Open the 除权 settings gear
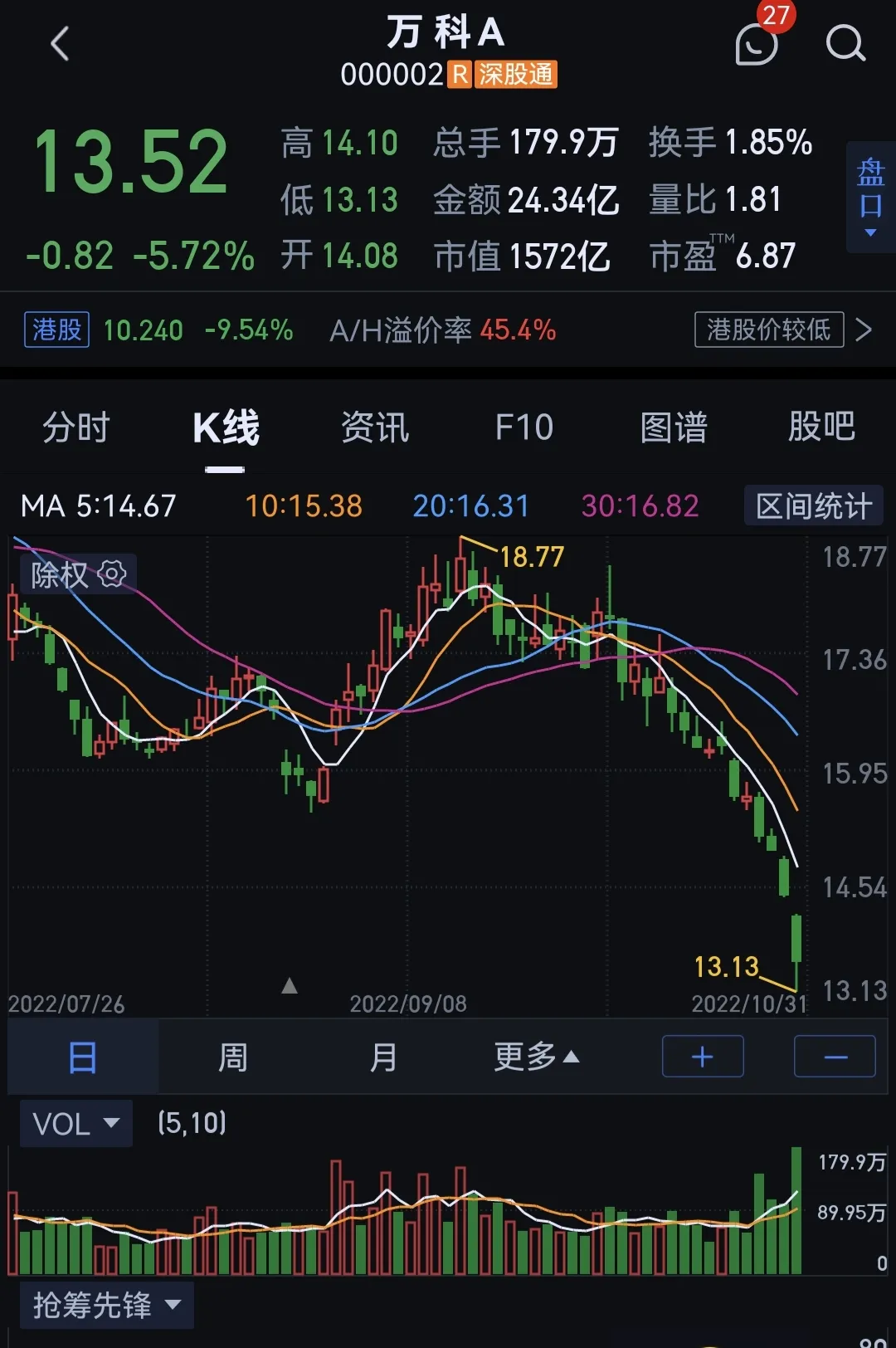The height and width of the screenshot is (1348, 896). tap(112, 574)
